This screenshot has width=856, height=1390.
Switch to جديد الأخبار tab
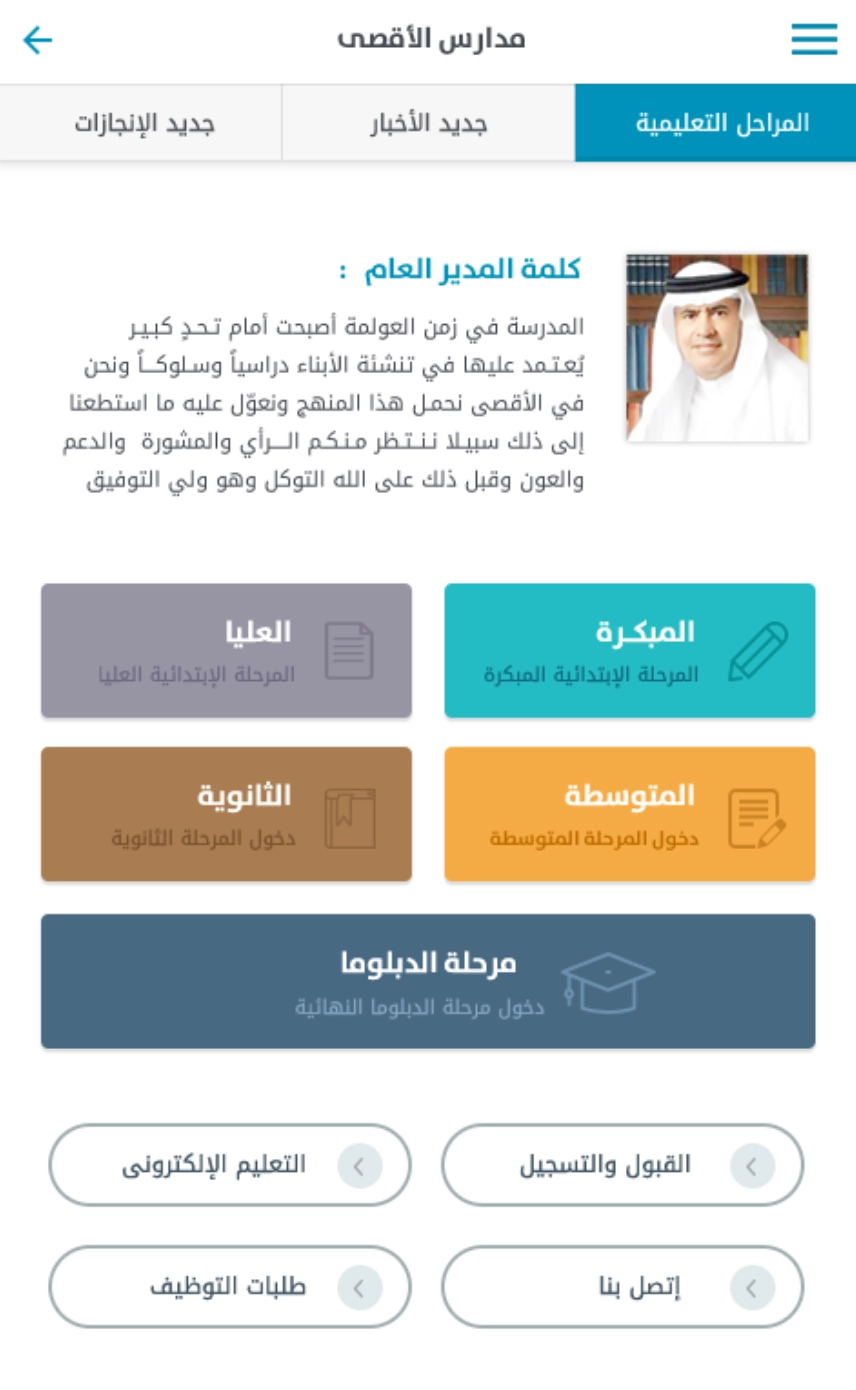428,123
